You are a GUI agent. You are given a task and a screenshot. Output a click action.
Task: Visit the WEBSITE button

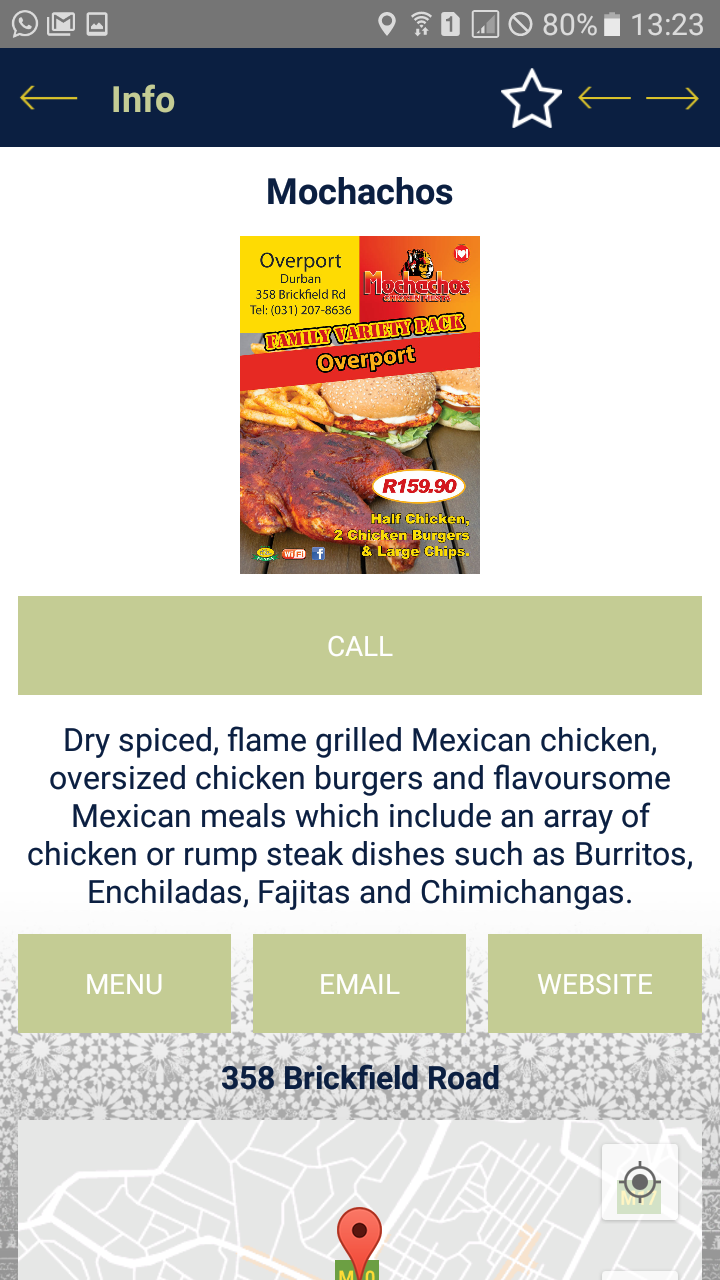595,984
